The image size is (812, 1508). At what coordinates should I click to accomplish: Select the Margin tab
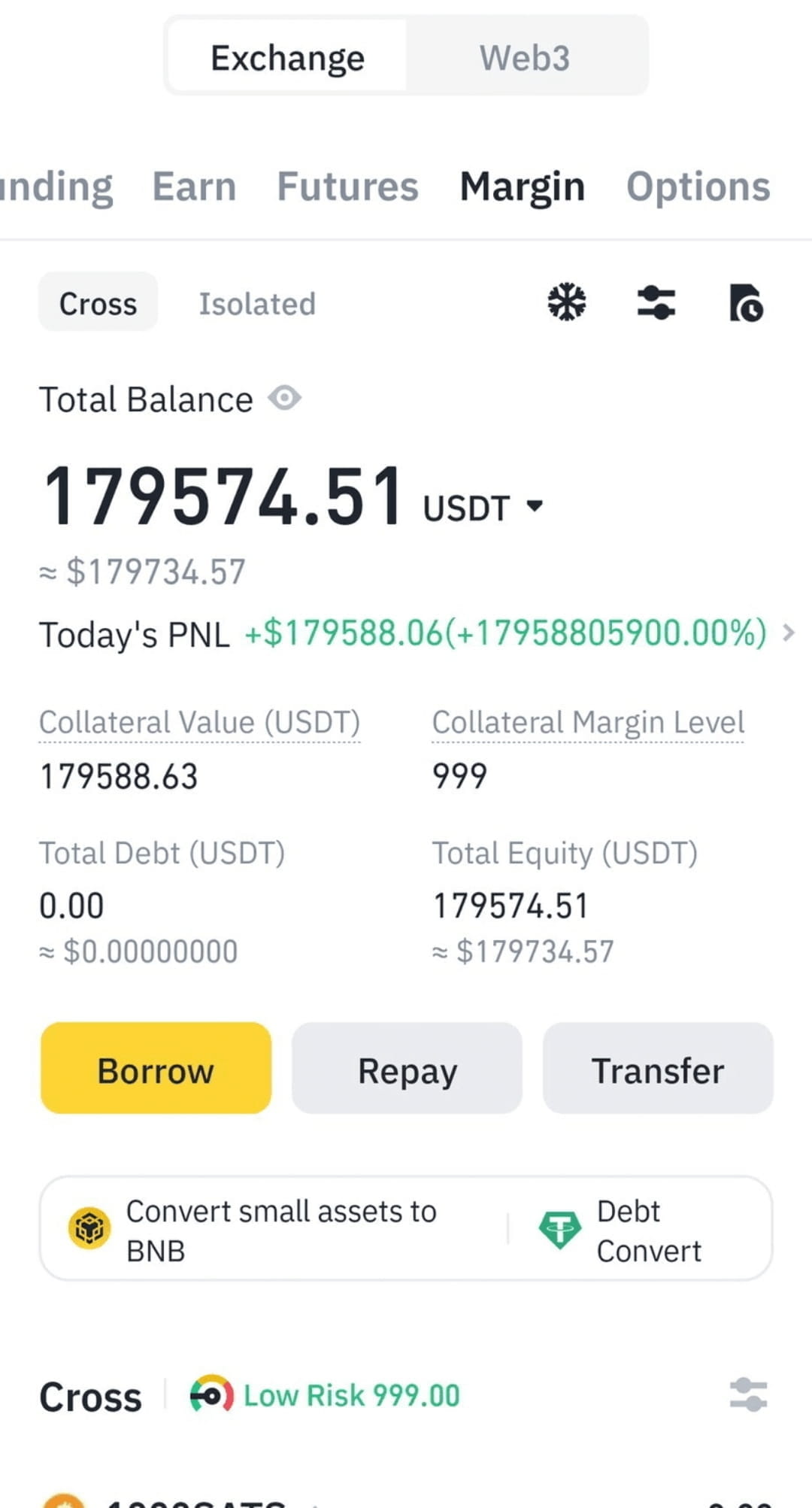click(x=522, y=187)
